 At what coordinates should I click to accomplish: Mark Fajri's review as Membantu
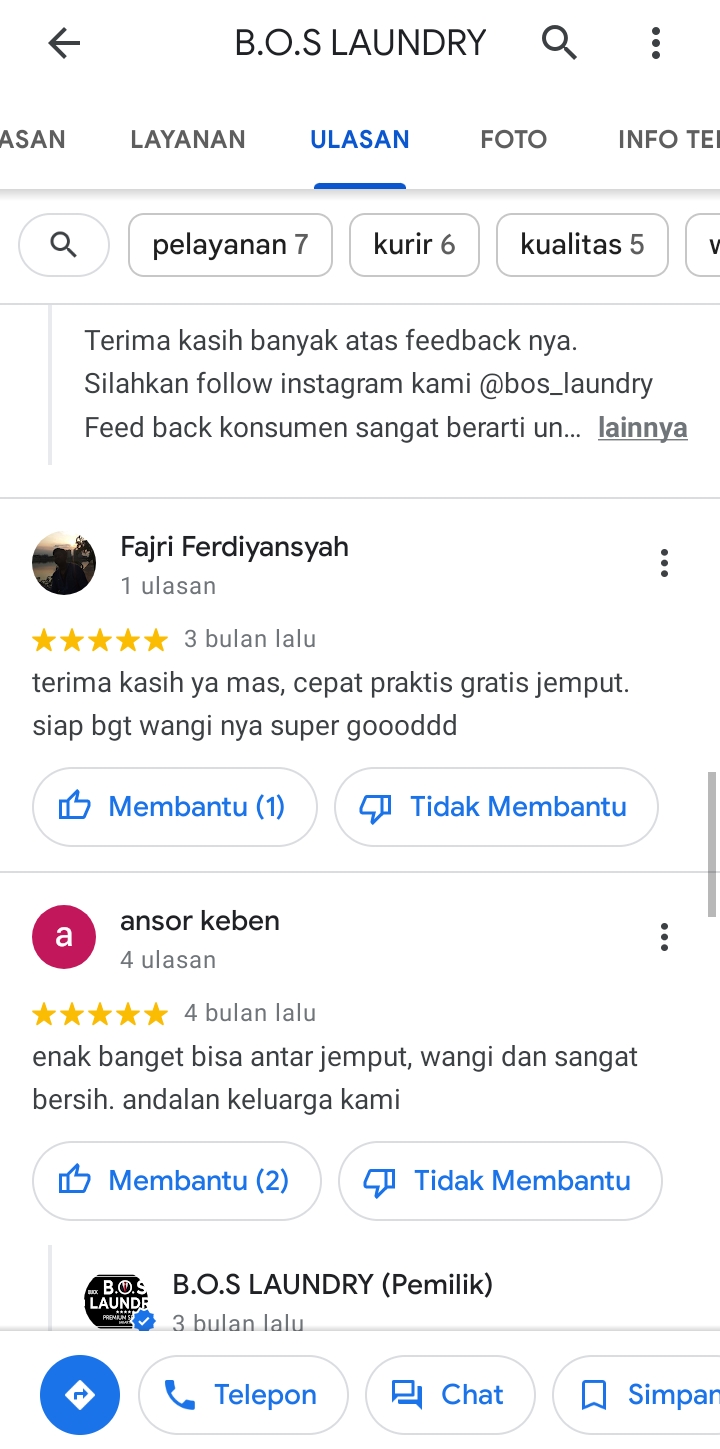pyautogui.click(x=174, y=807)
